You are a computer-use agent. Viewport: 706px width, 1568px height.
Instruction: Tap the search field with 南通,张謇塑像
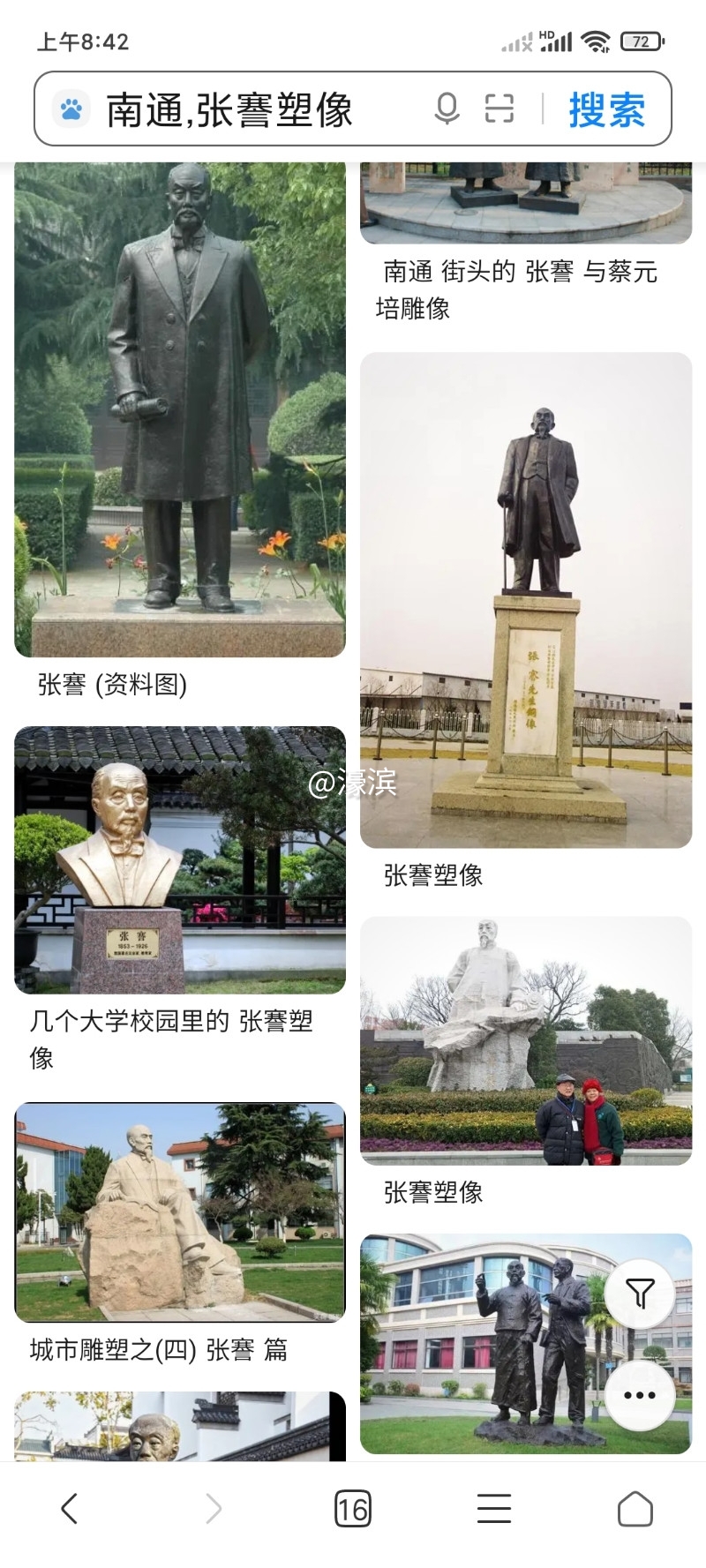coord(256,110)
